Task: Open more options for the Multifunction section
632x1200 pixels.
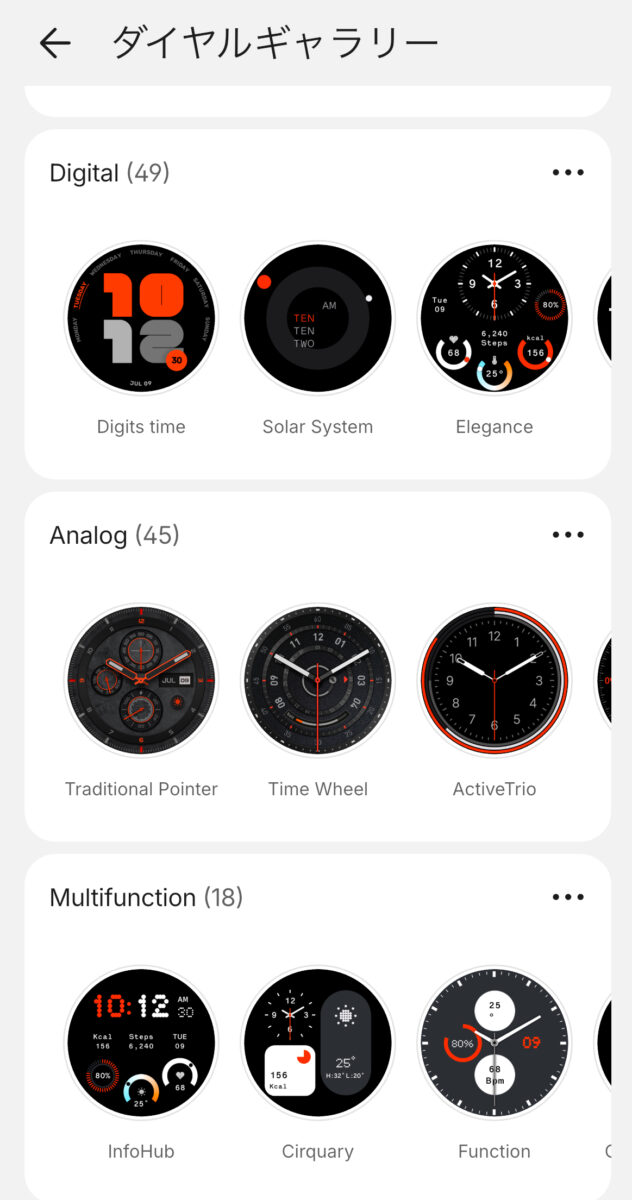Action: 568,897
